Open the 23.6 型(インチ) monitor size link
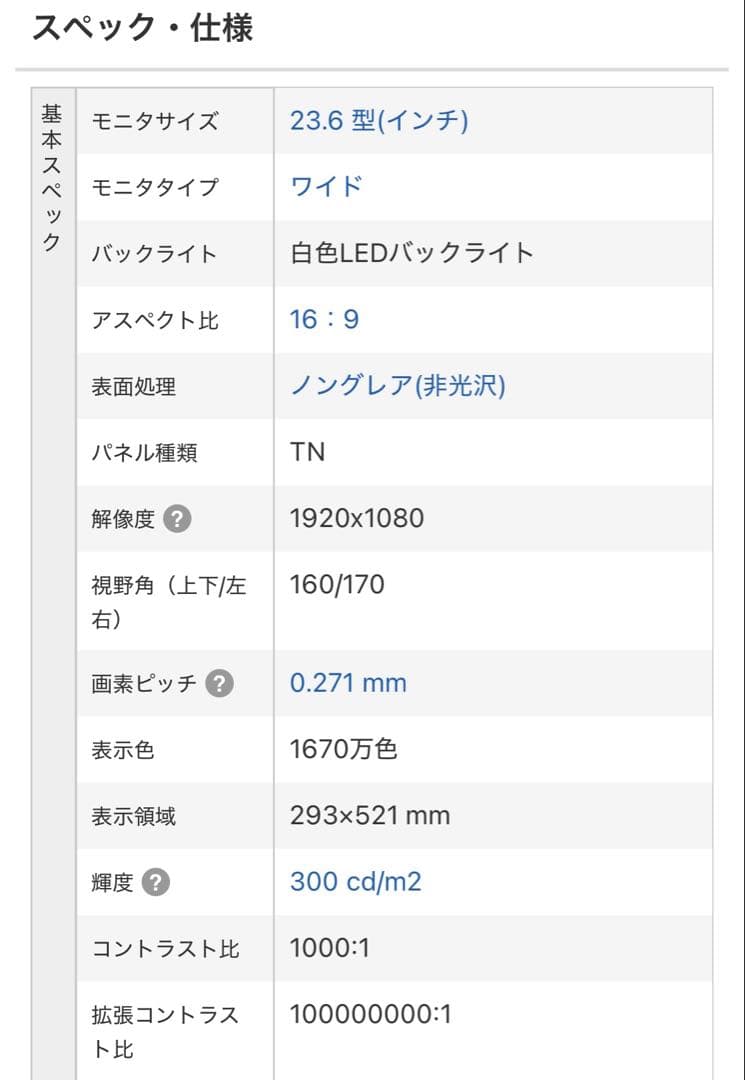 pos(379,121)
